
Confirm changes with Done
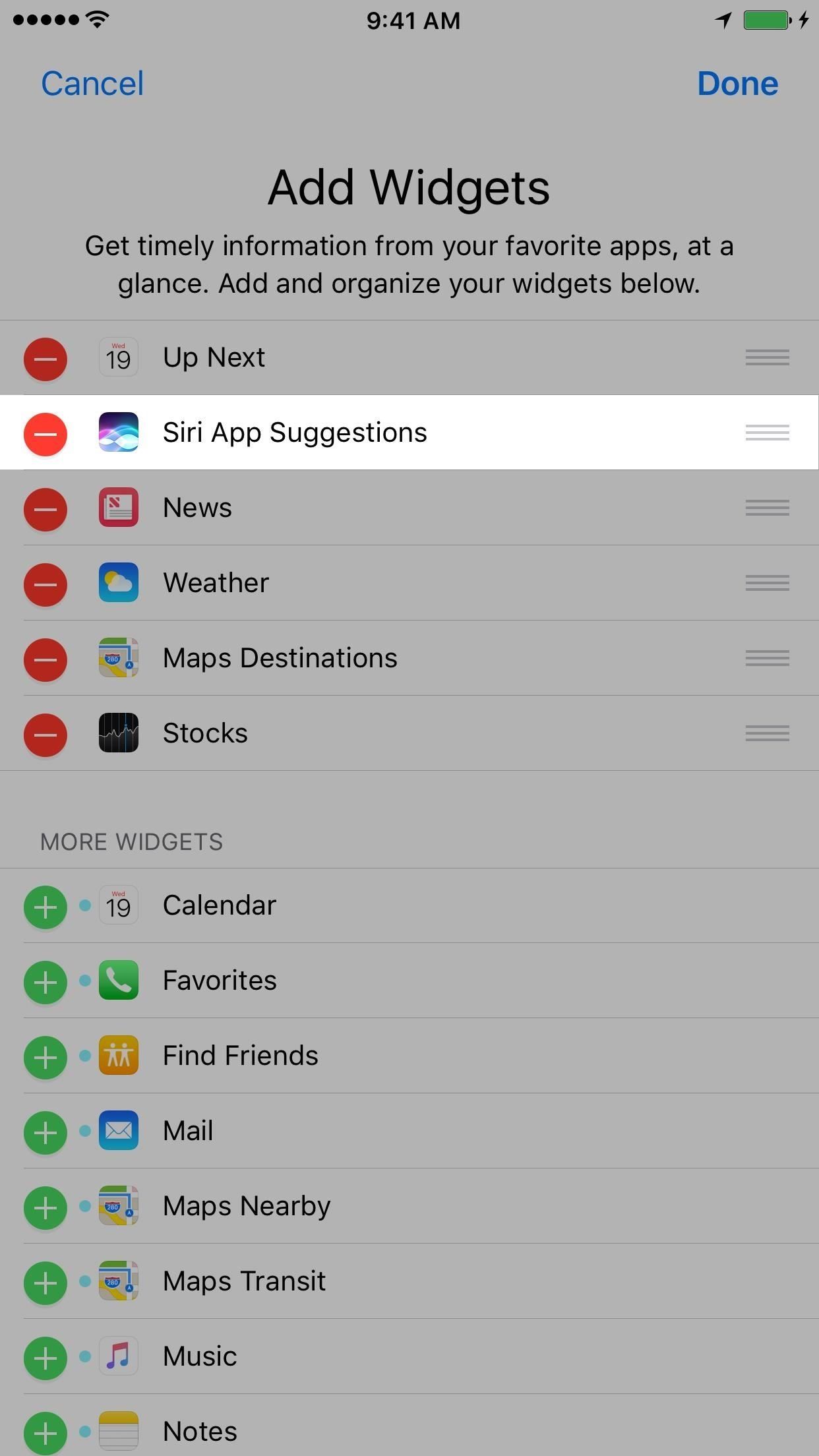(737, 84)
